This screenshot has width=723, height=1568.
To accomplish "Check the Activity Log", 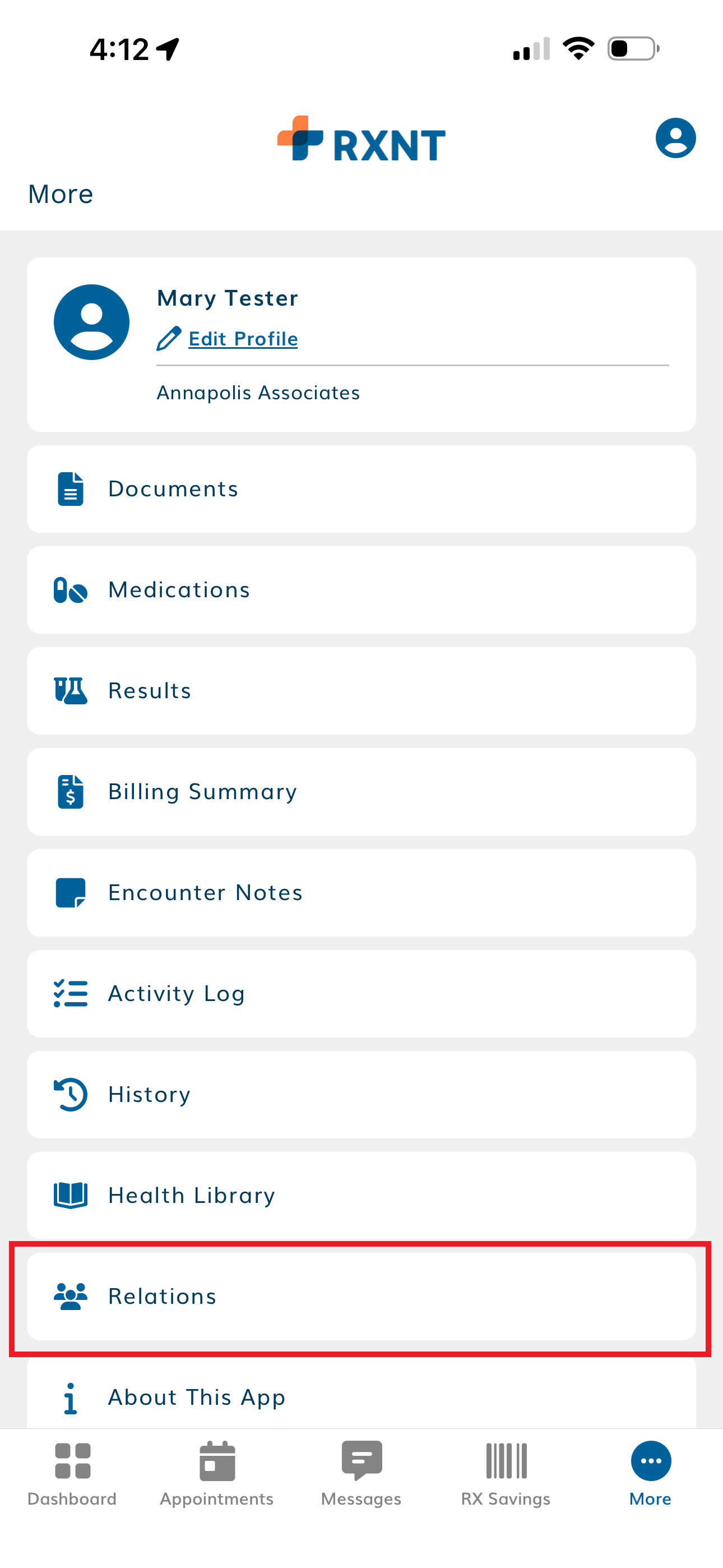I will click(x=361, y=993).
